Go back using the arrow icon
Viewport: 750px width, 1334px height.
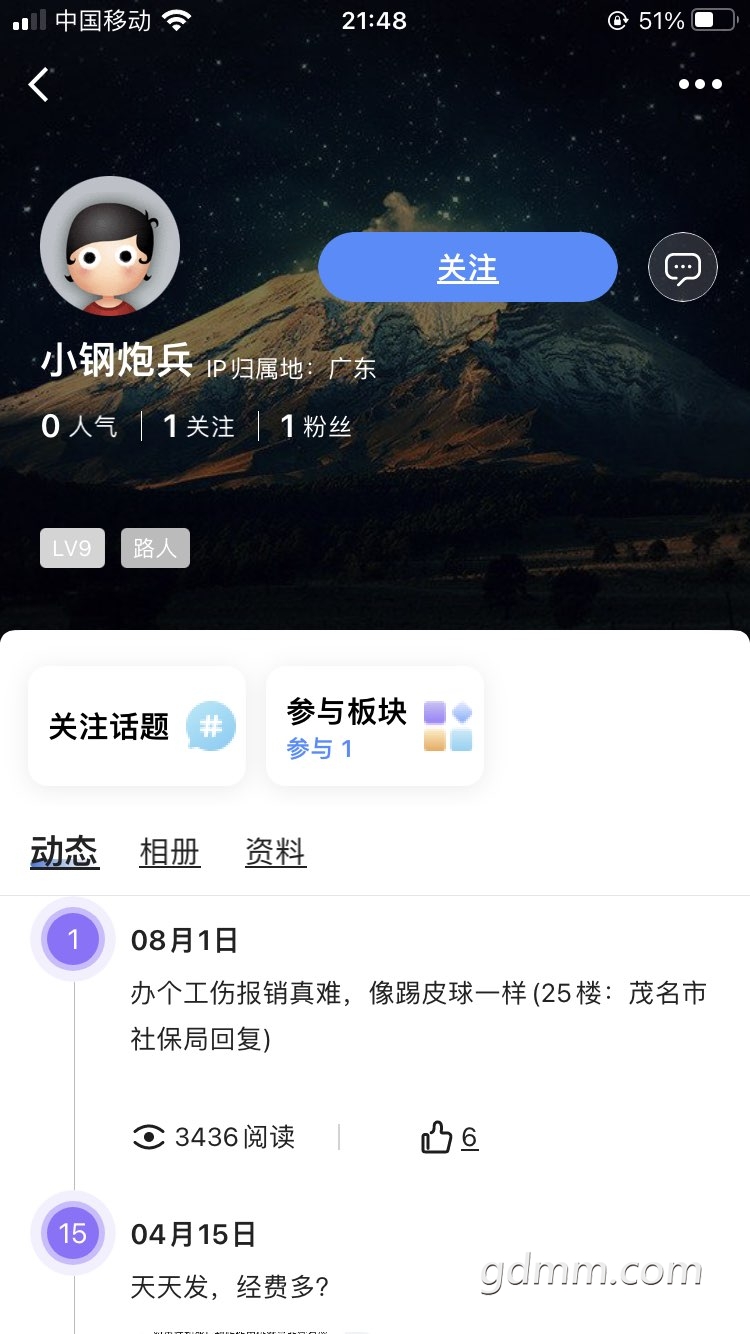tap(39, 85)
